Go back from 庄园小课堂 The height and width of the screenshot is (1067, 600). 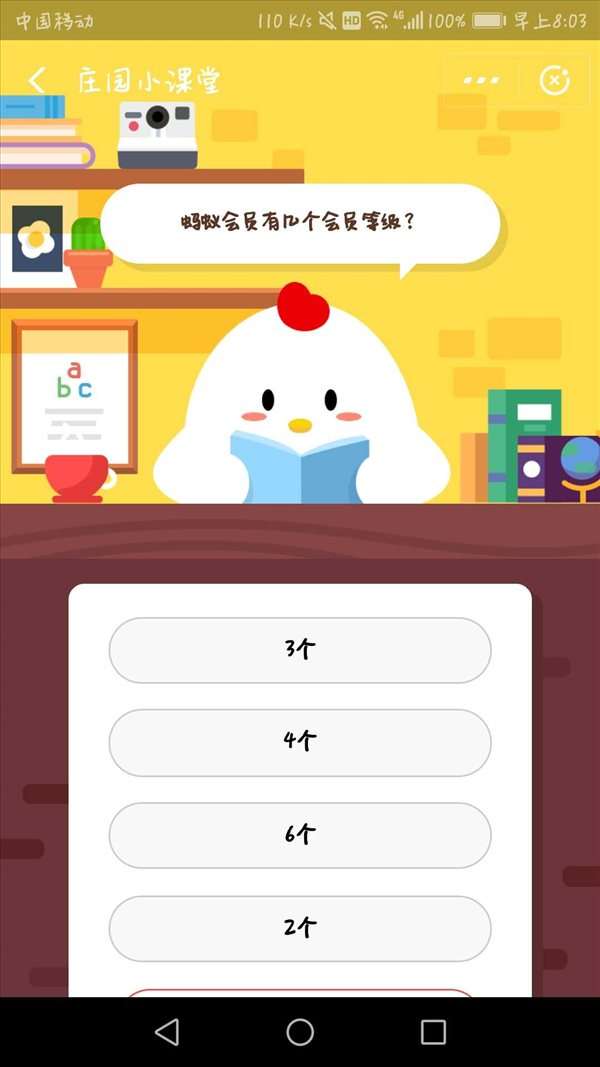tap(37, 81)
